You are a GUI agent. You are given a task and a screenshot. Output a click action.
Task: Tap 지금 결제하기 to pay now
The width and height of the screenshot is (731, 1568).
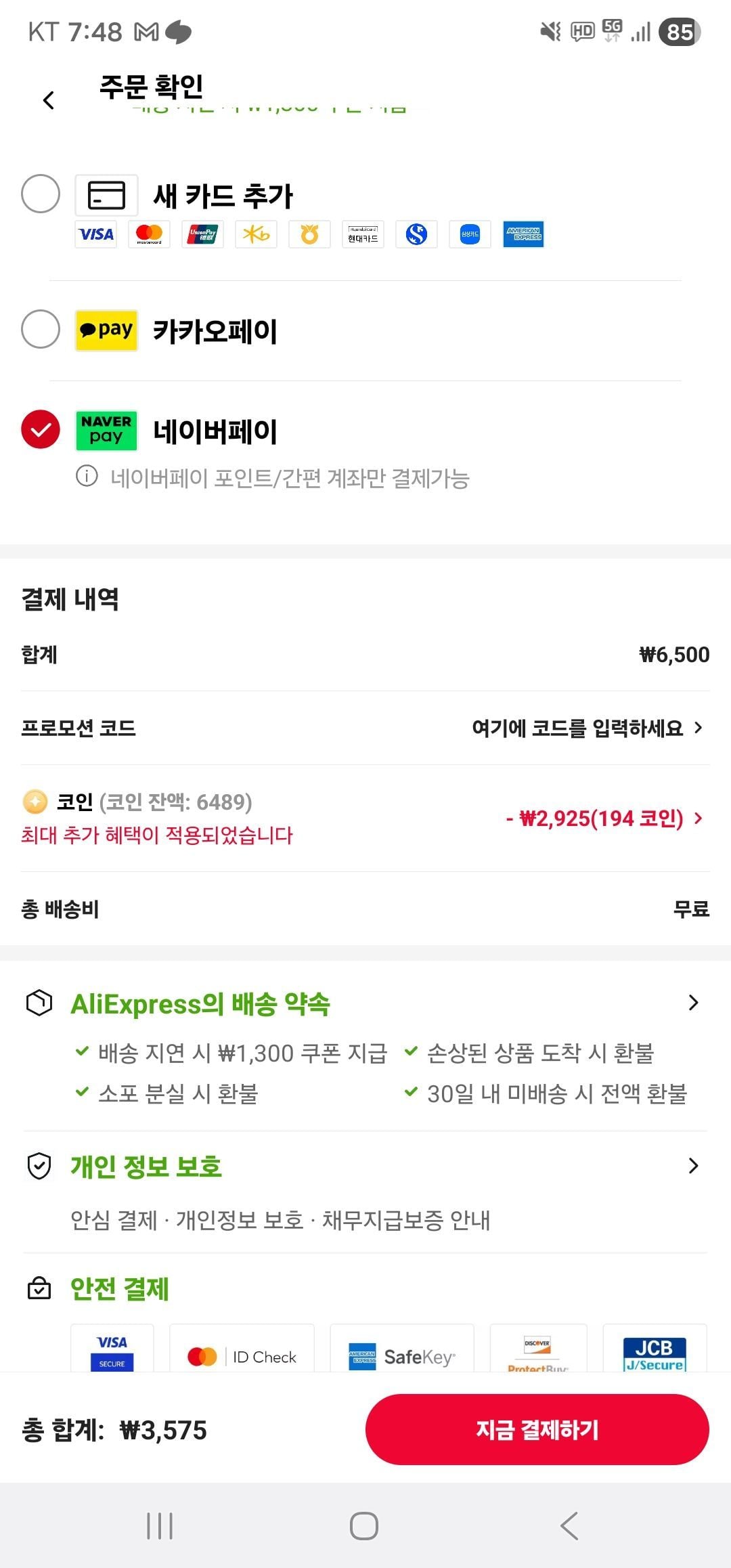click(x=537, y=1429)
